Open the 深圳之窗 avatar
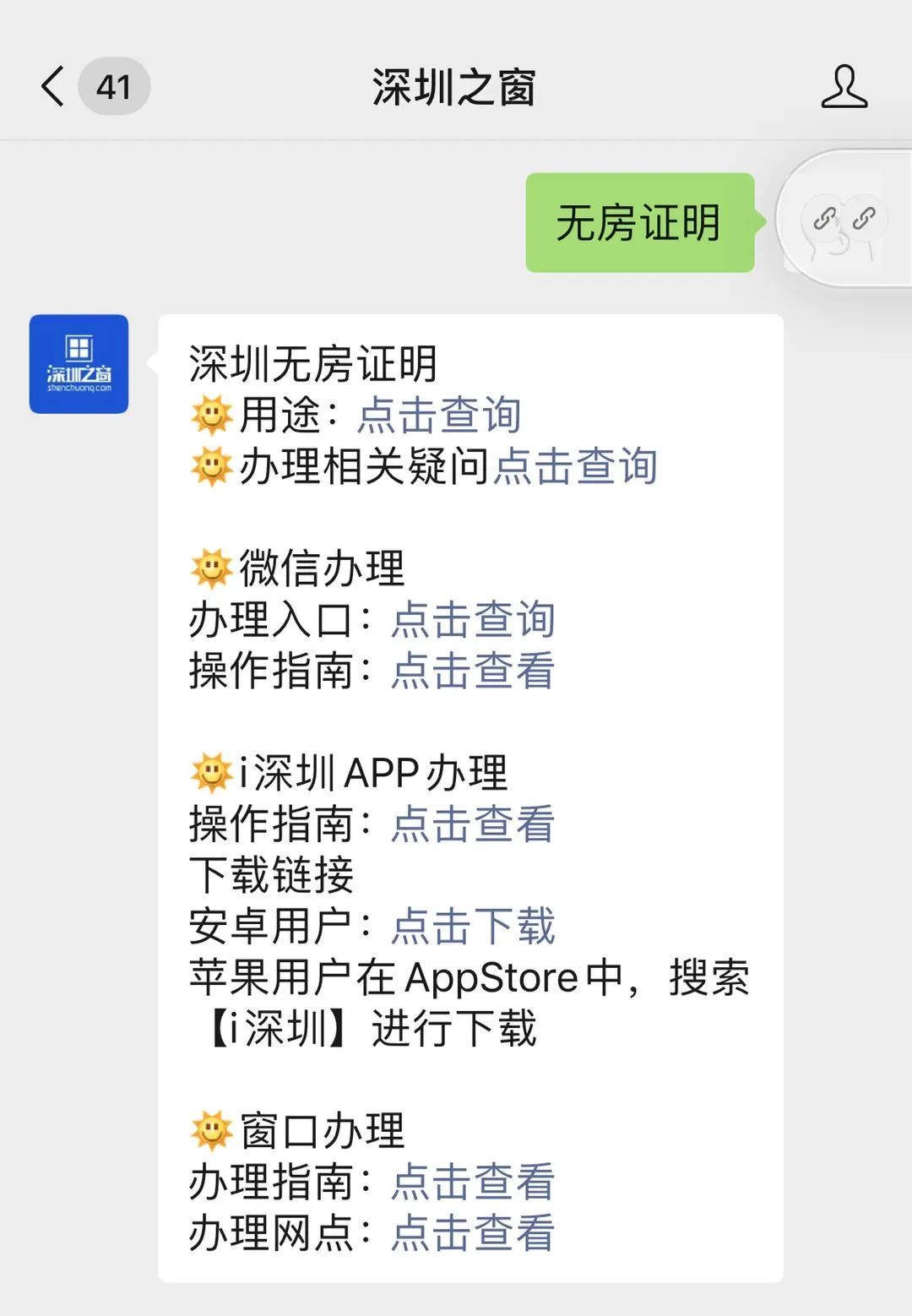The height and width of the screenshot is (1316, 912). [79, 364]
